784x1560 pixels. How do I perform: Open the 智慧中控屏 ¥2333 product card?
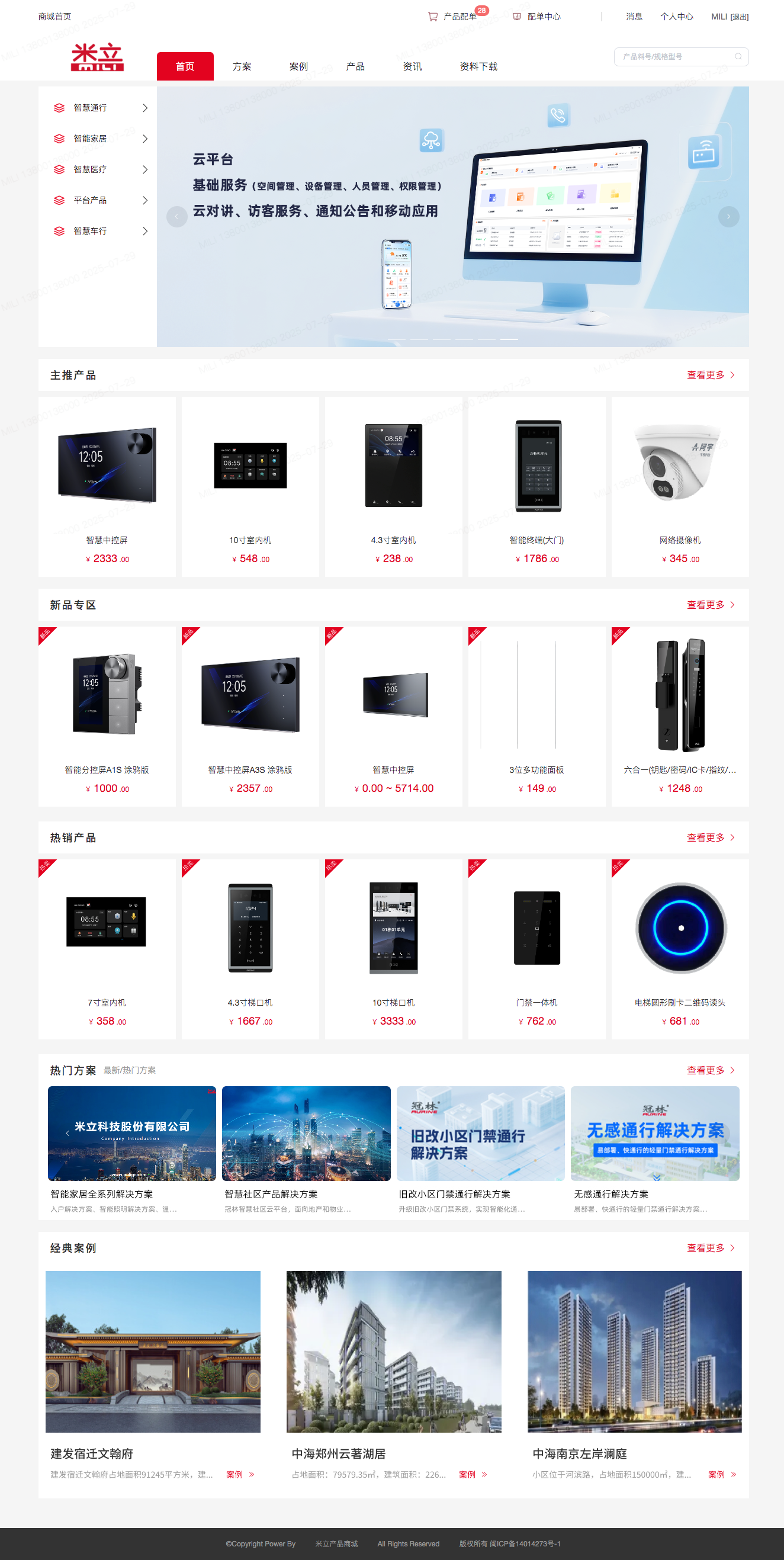(x=107, y=484)
